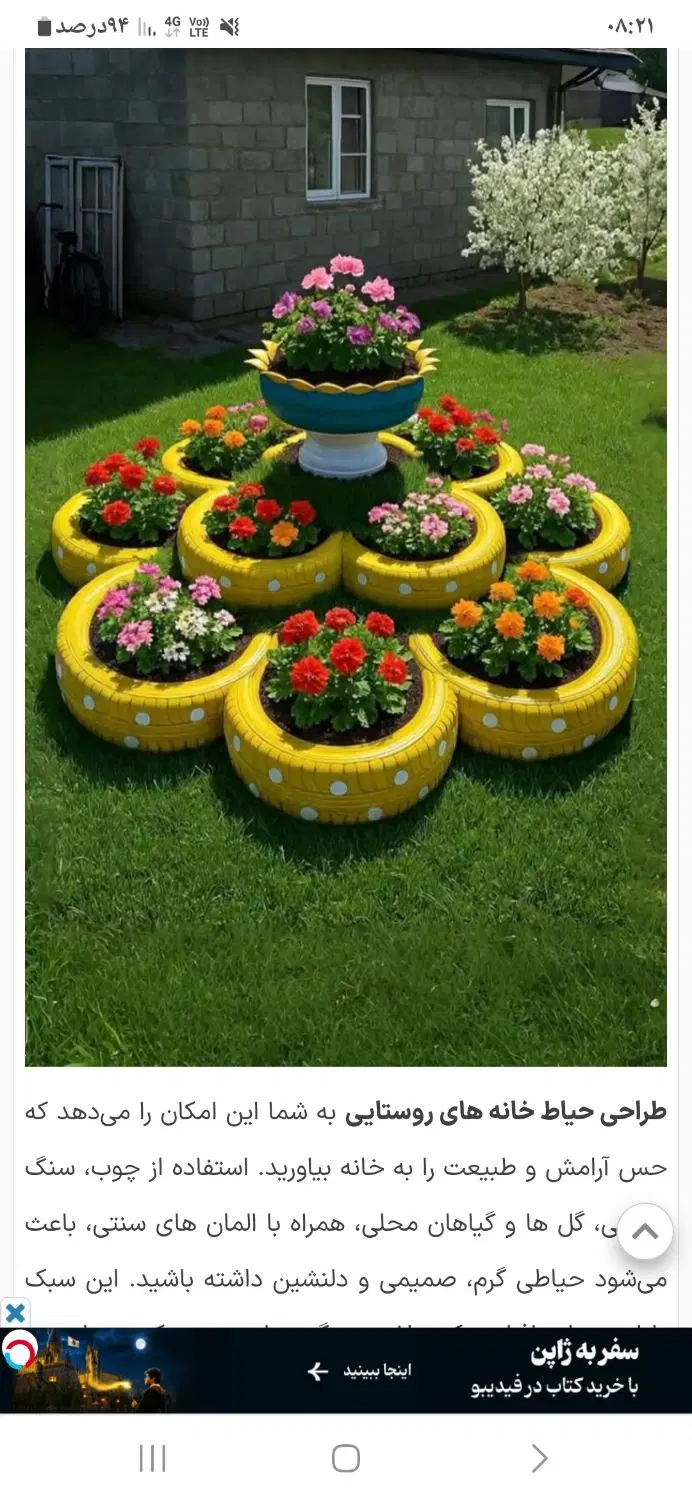Go back using system navigation arrow

[x=539, y=1458]
